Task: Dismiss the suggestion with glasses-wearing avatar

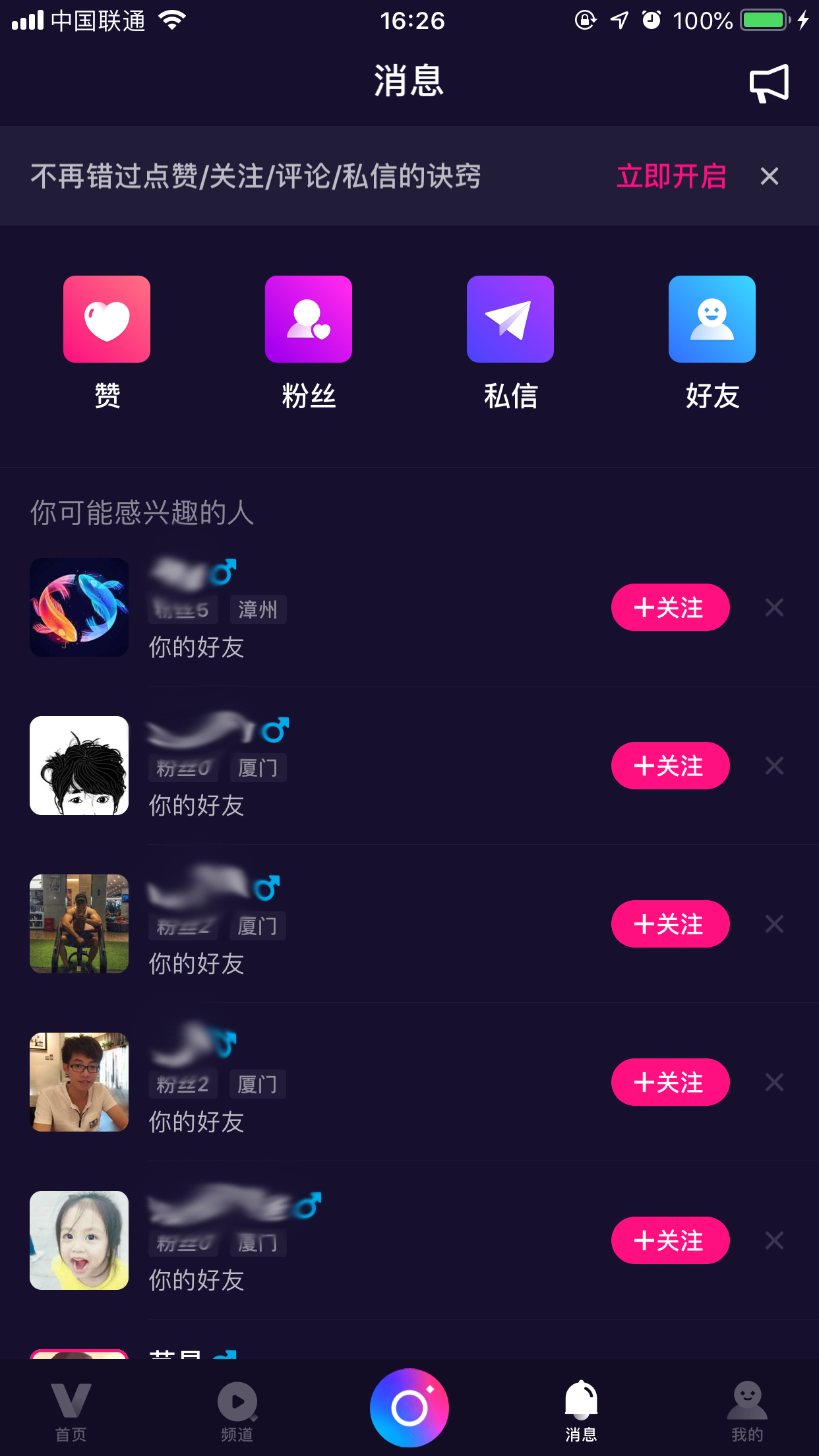Action: click(x=774, y=1082)
